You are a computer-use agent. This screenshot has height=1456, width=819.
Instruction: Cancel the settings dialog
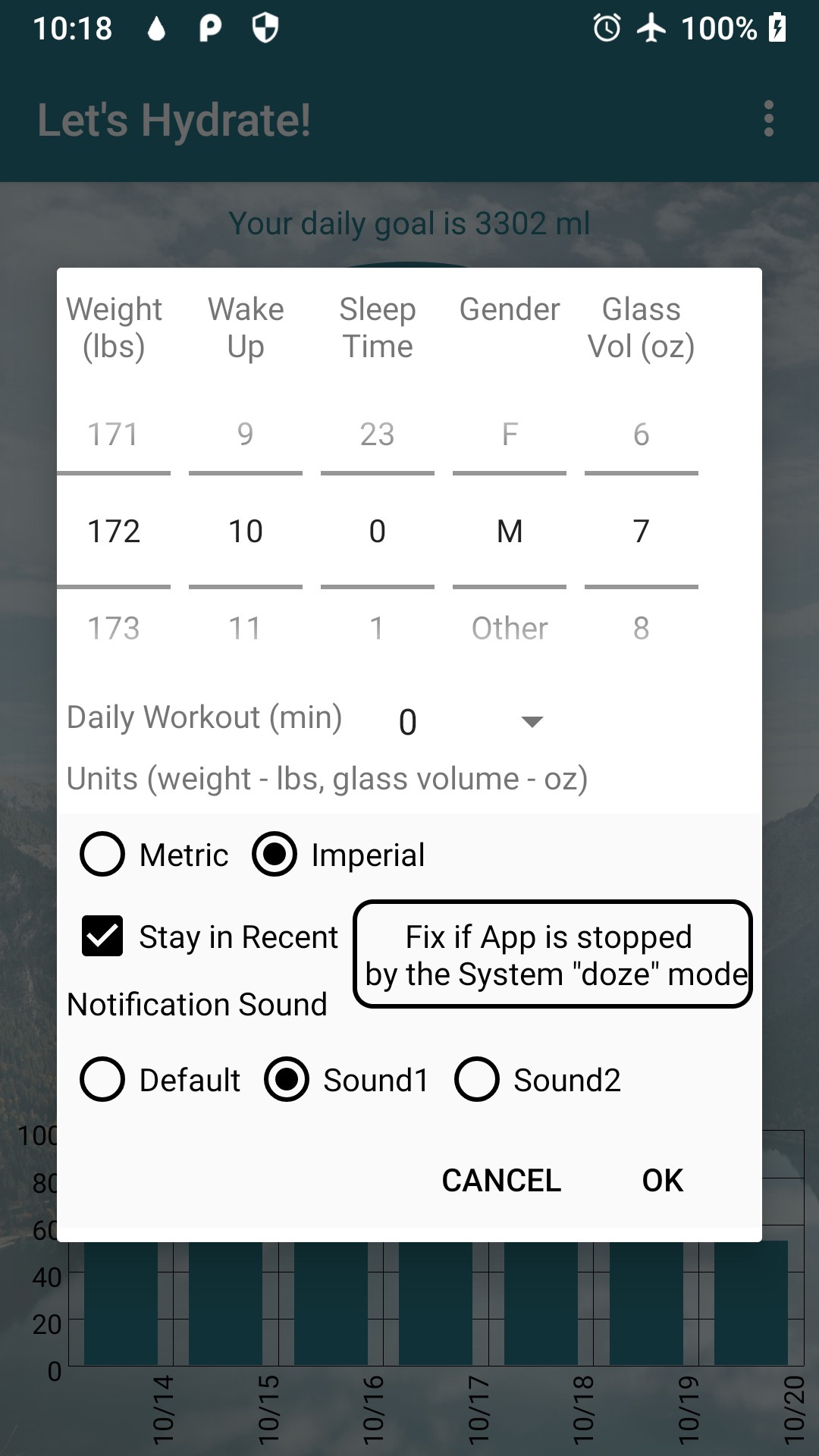coord(501,1180)
